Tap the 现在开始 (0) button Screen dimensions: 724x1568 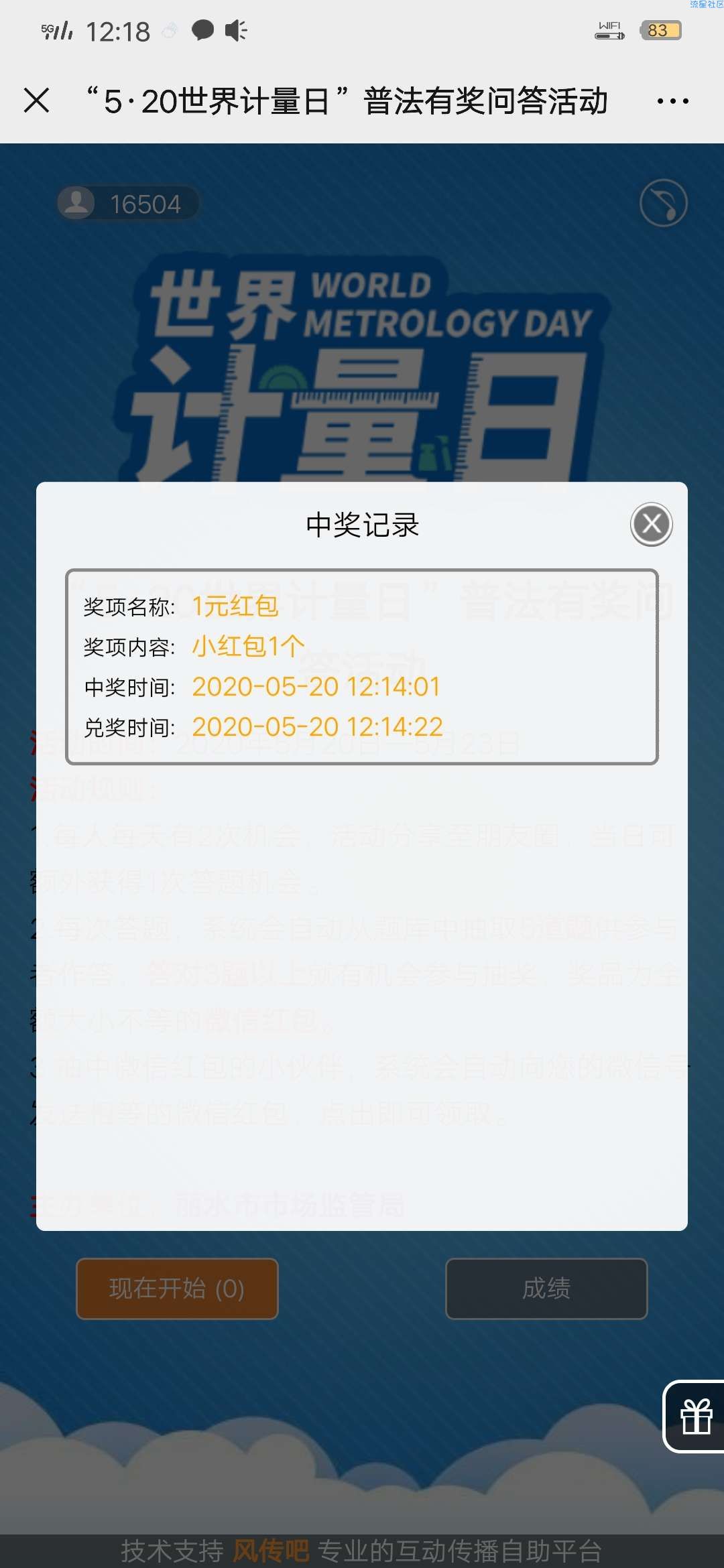coord(177,1289)
